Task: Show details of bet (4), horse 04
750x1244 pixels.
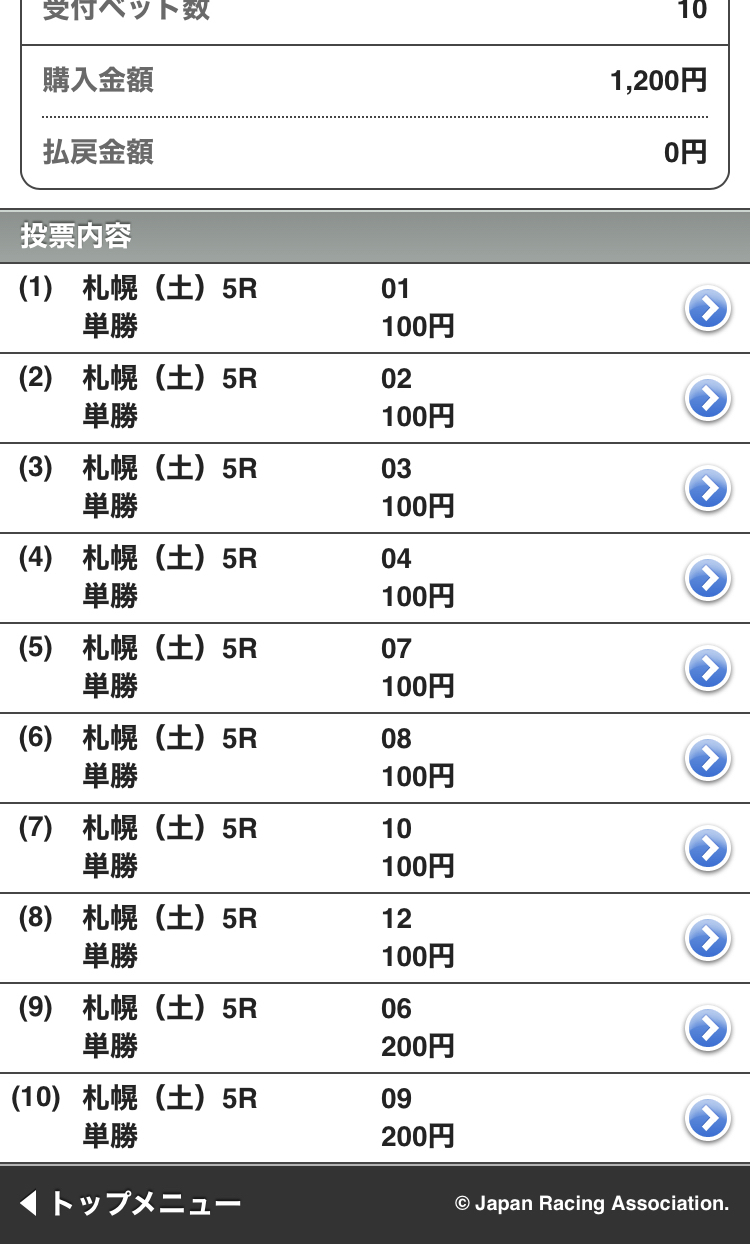Action: point(707,579)
